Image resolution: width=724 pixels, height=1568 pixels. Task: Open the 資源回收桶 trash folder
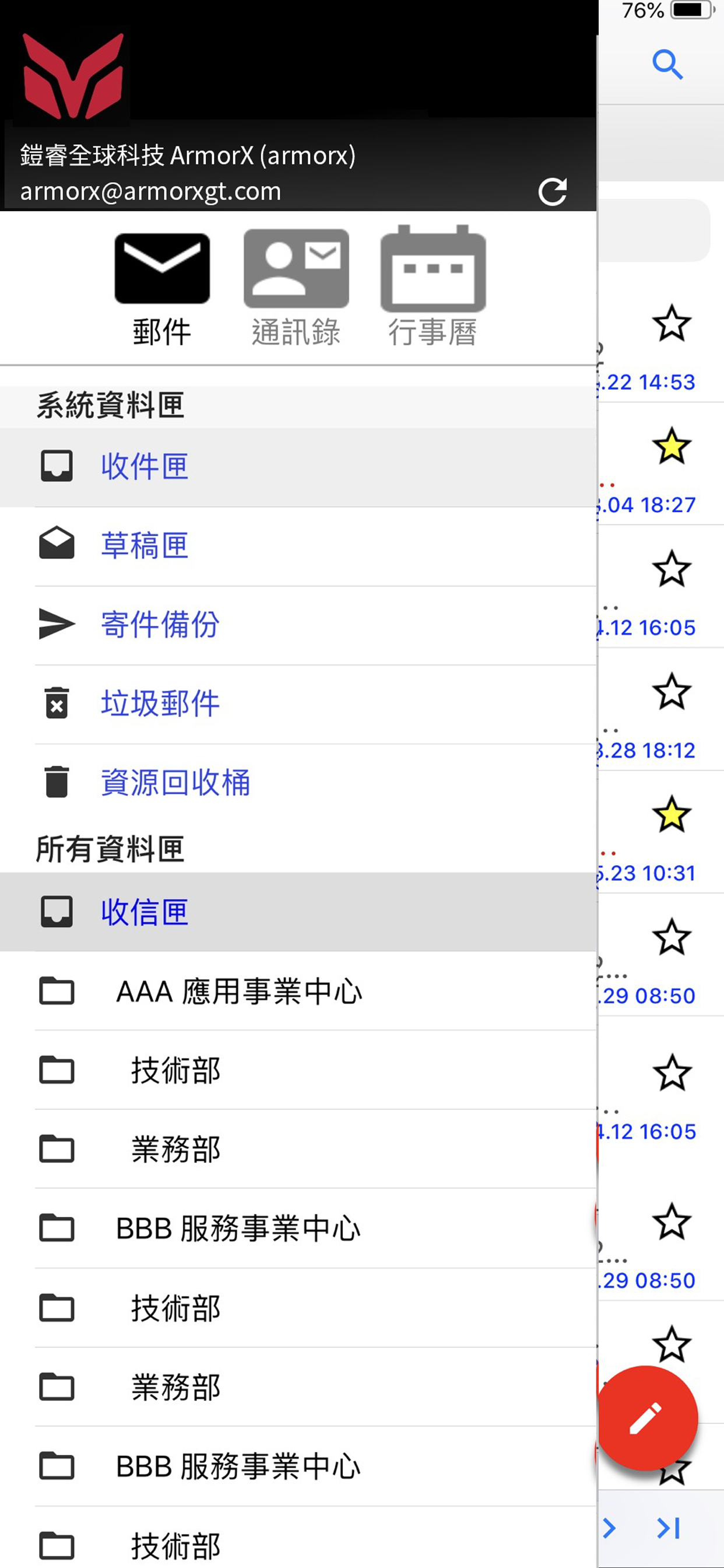pyautogui.click(x=298, y=783)
